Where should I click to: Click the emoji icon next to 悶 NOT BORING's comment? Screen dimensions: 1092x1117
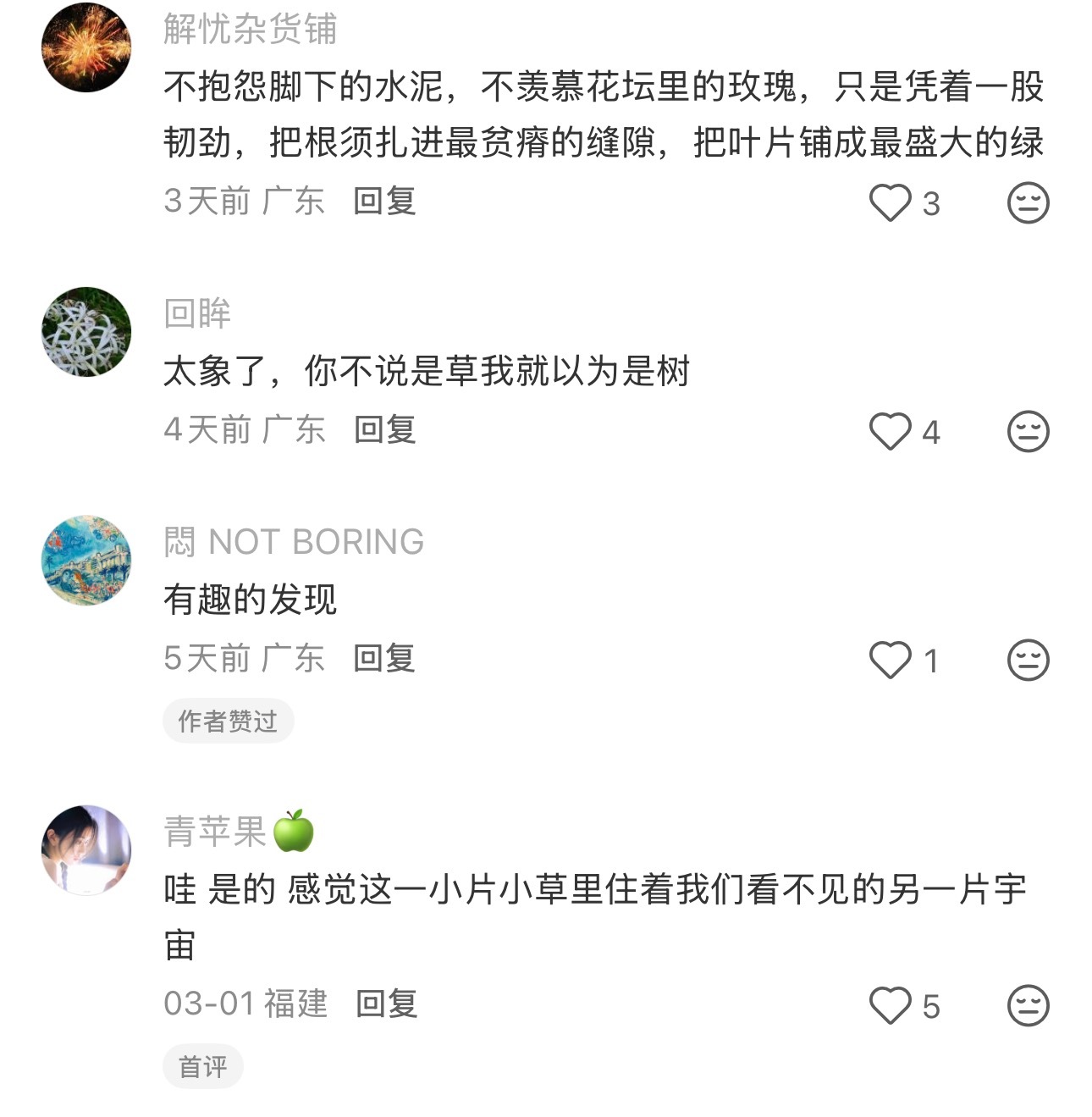tap(1029, 659)
